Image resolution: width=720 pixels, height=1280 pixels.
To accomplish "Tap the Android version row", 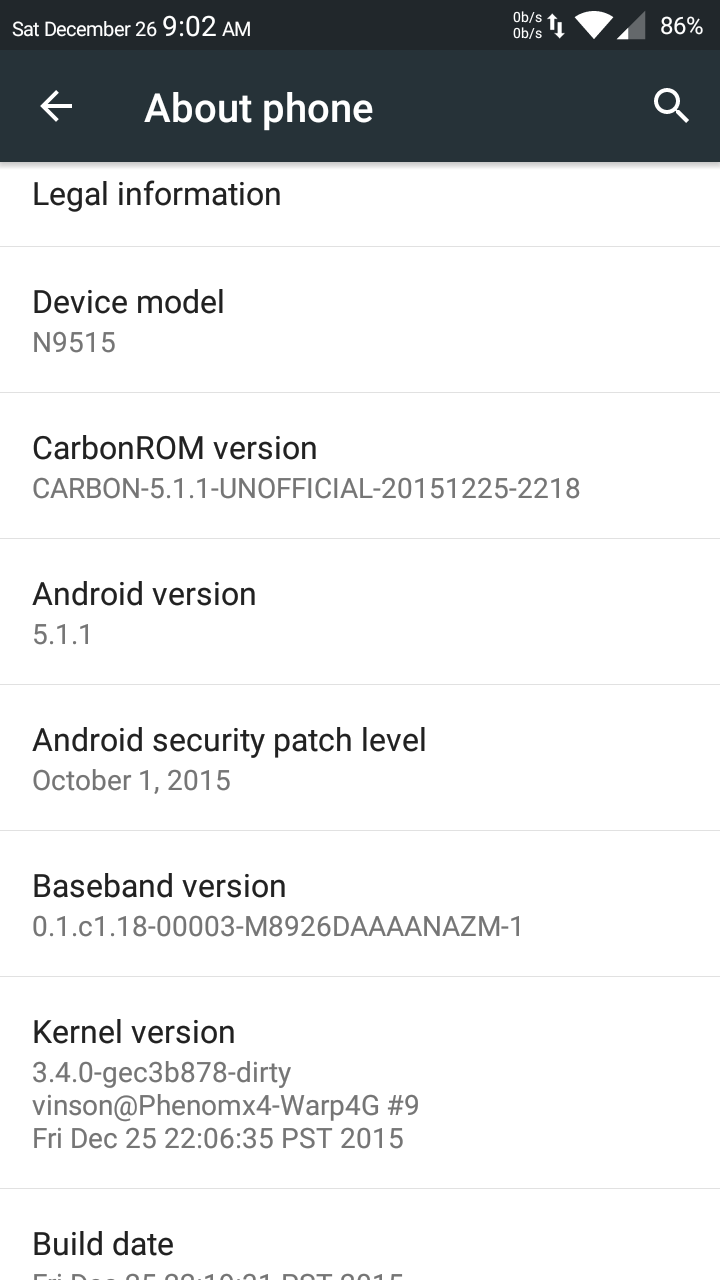I will tap(360, 612).
